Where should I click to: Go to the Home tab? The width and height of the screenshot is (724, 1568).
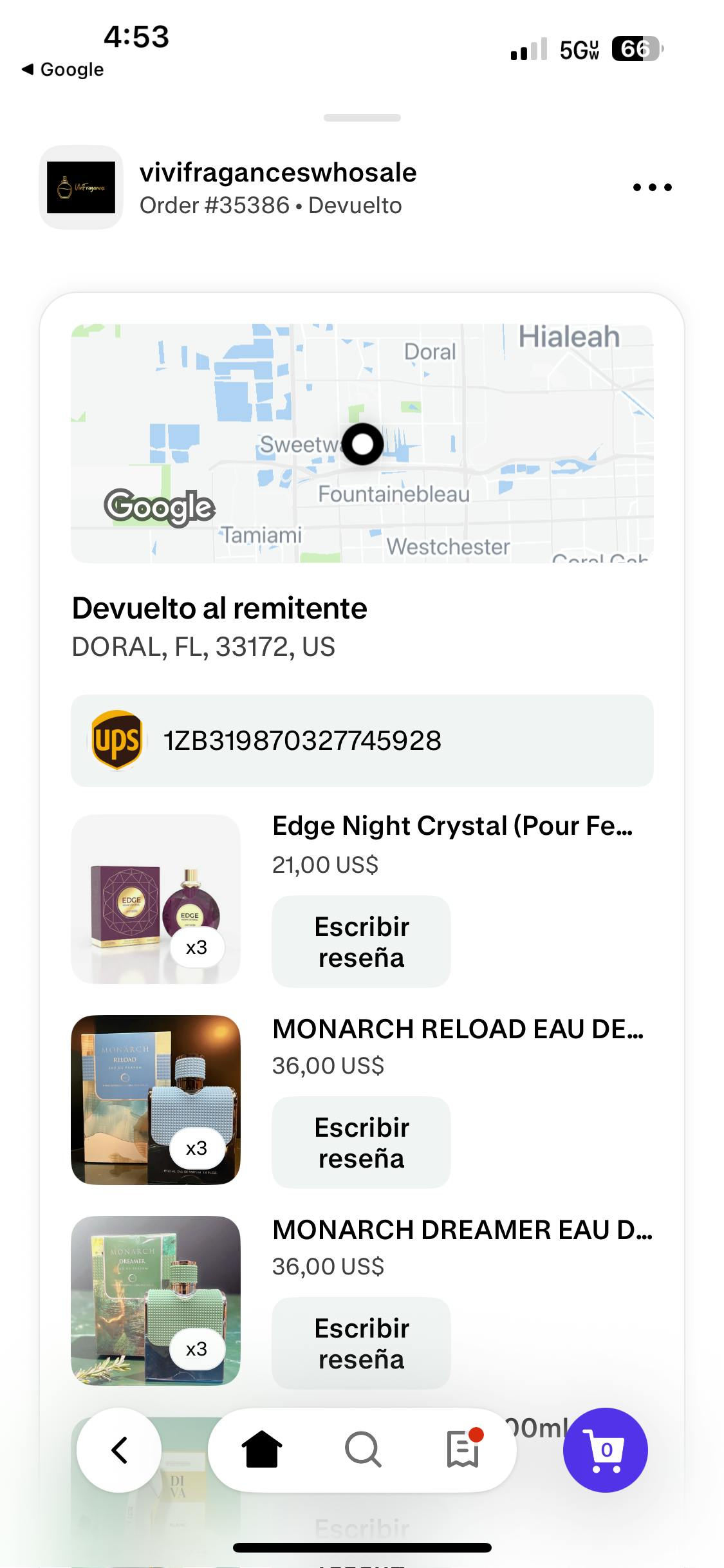point(262,1450)
